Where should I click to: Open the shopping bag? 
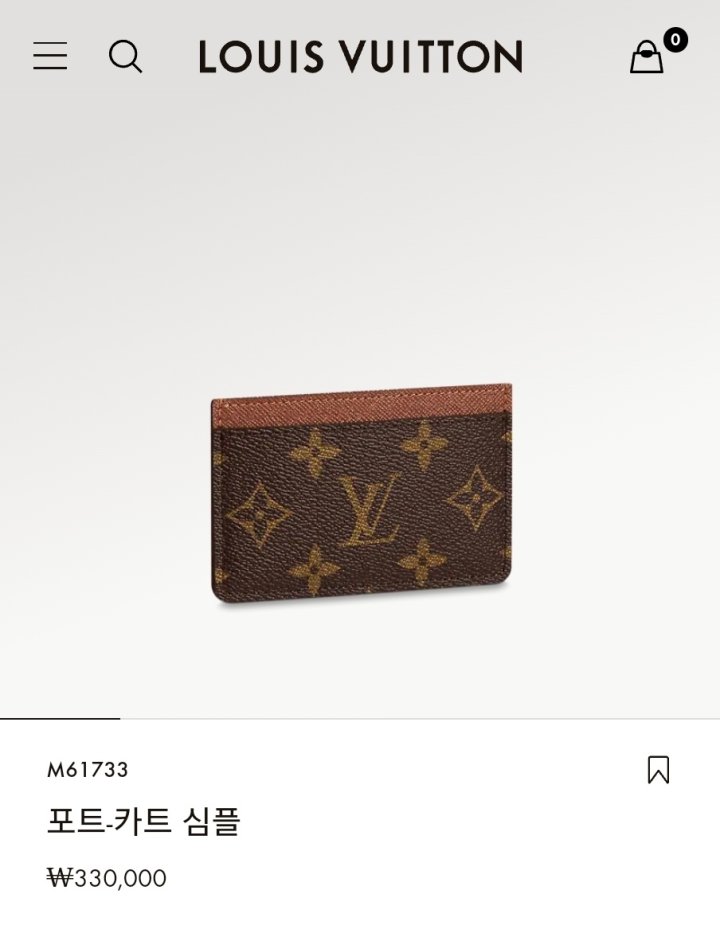(x=647, y=57)
